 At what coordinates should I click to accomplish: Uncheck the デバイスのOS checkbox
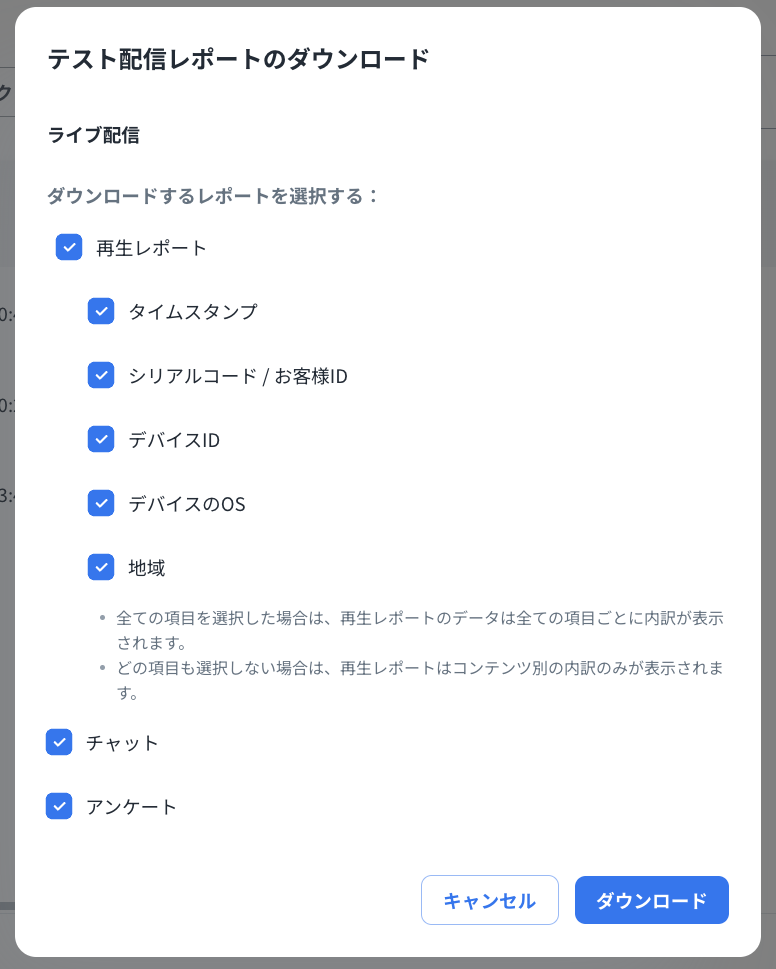[x=101, y=503]
